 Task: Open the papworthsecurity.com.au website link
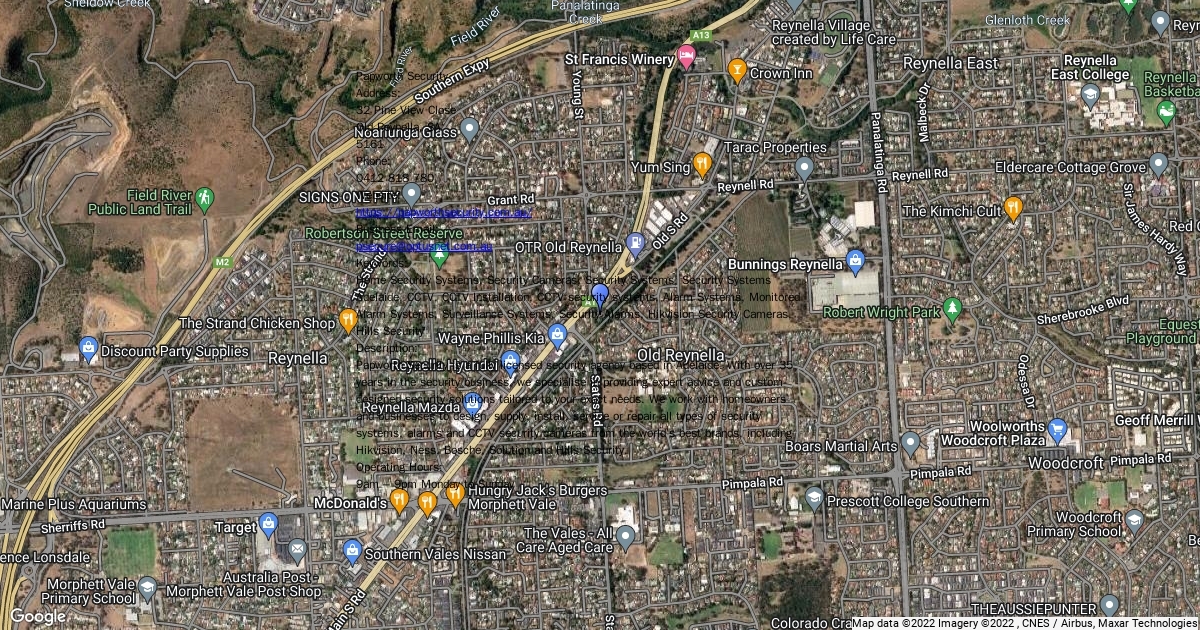pyautogui.click(x=443, y=213)
